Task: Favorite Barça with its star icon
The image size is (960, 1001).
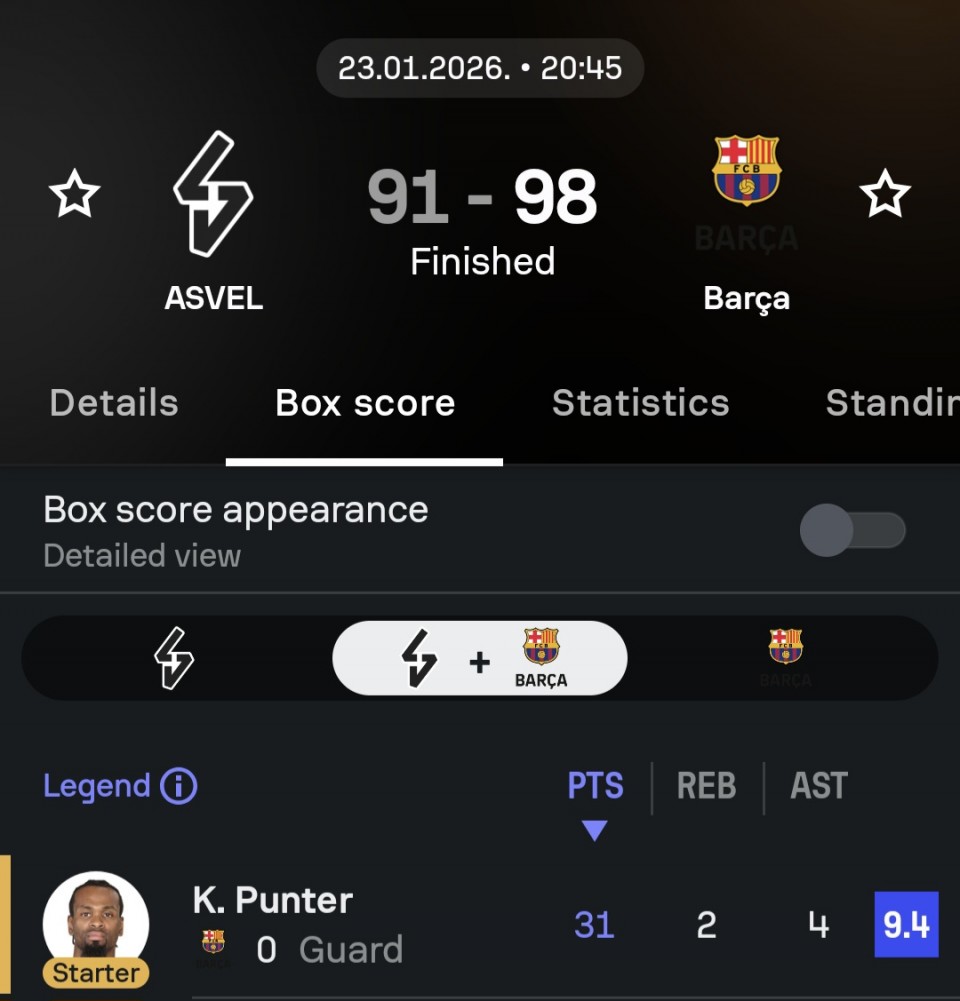Action: 885,193
